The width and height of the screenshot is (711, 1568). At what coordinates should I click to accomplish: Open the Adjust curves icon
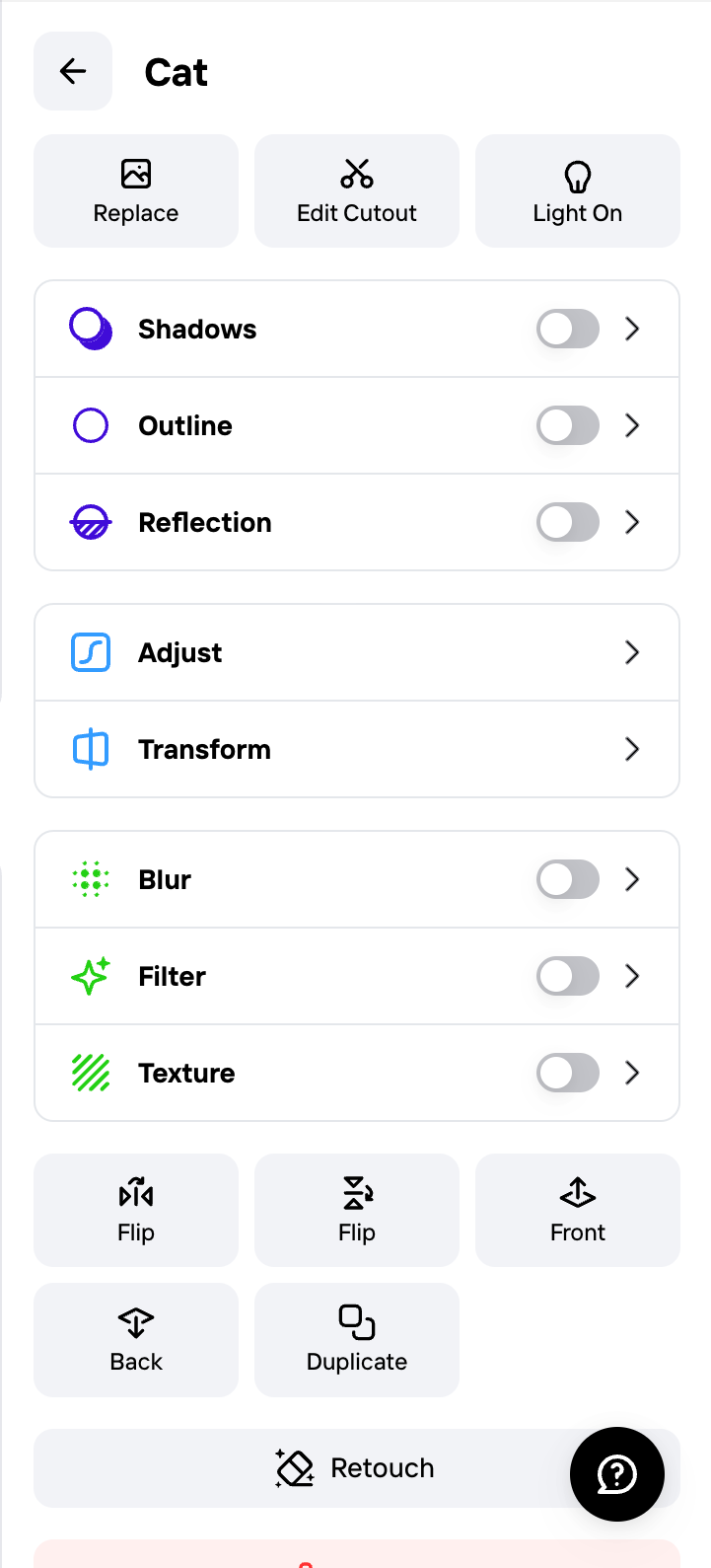click(x=90, y=651)
